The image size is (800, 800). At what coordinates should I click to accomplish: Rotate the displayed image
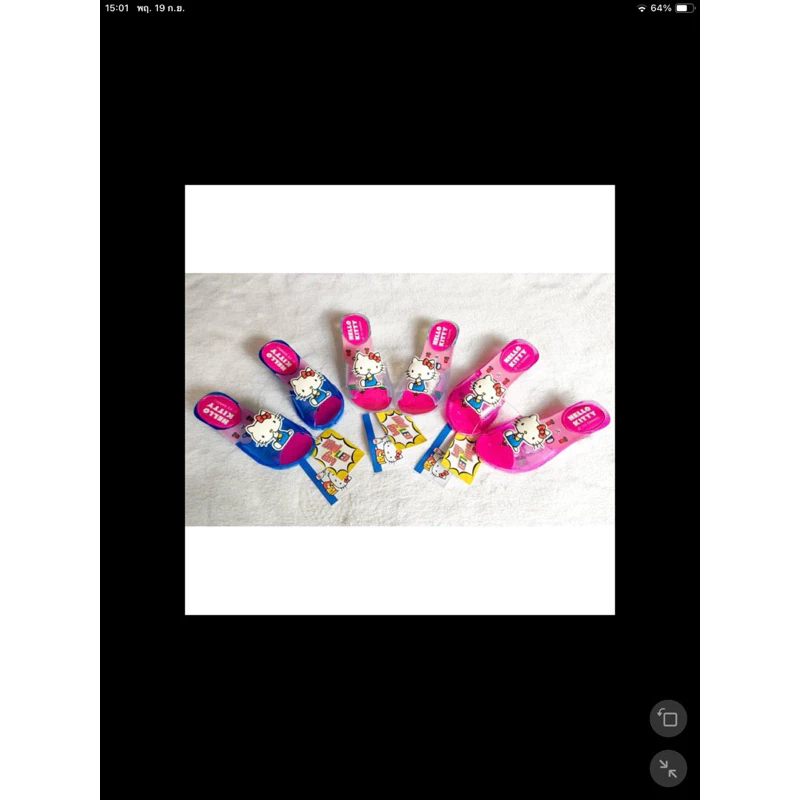coord(668,718)
